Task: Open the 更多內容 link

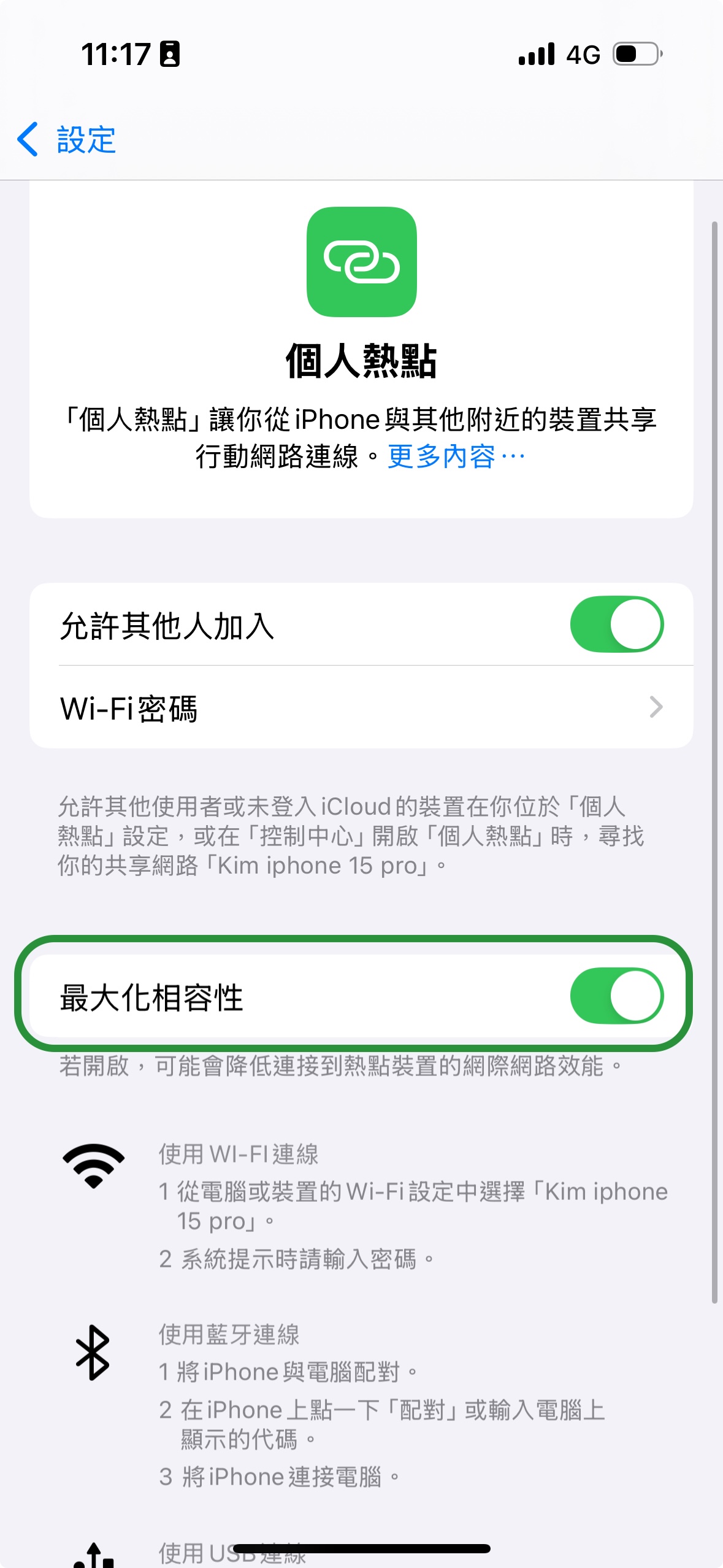Action: 456,456
